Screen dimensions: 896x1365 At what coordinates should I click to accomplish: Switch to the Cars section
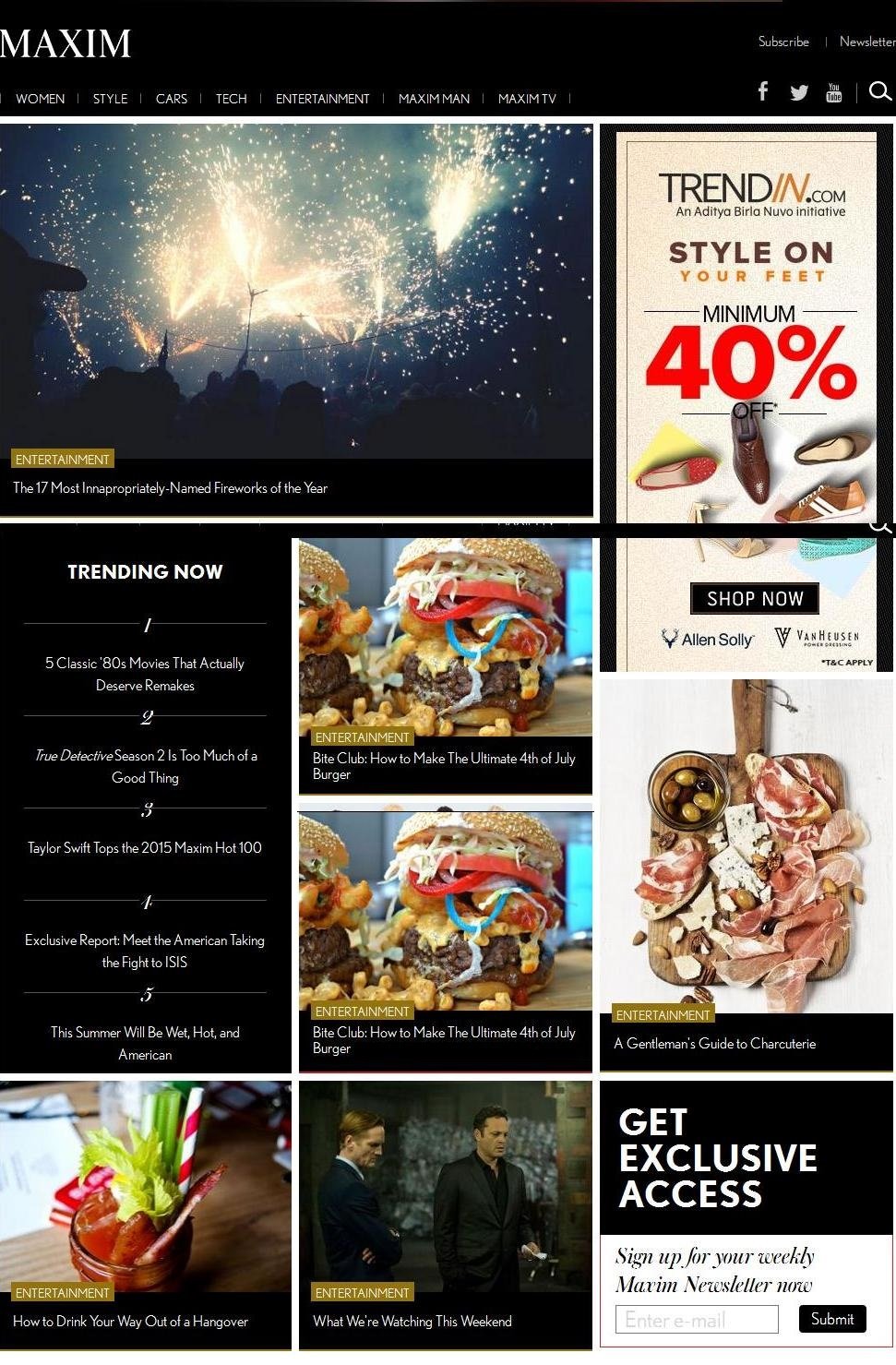[x=171, y=99]
